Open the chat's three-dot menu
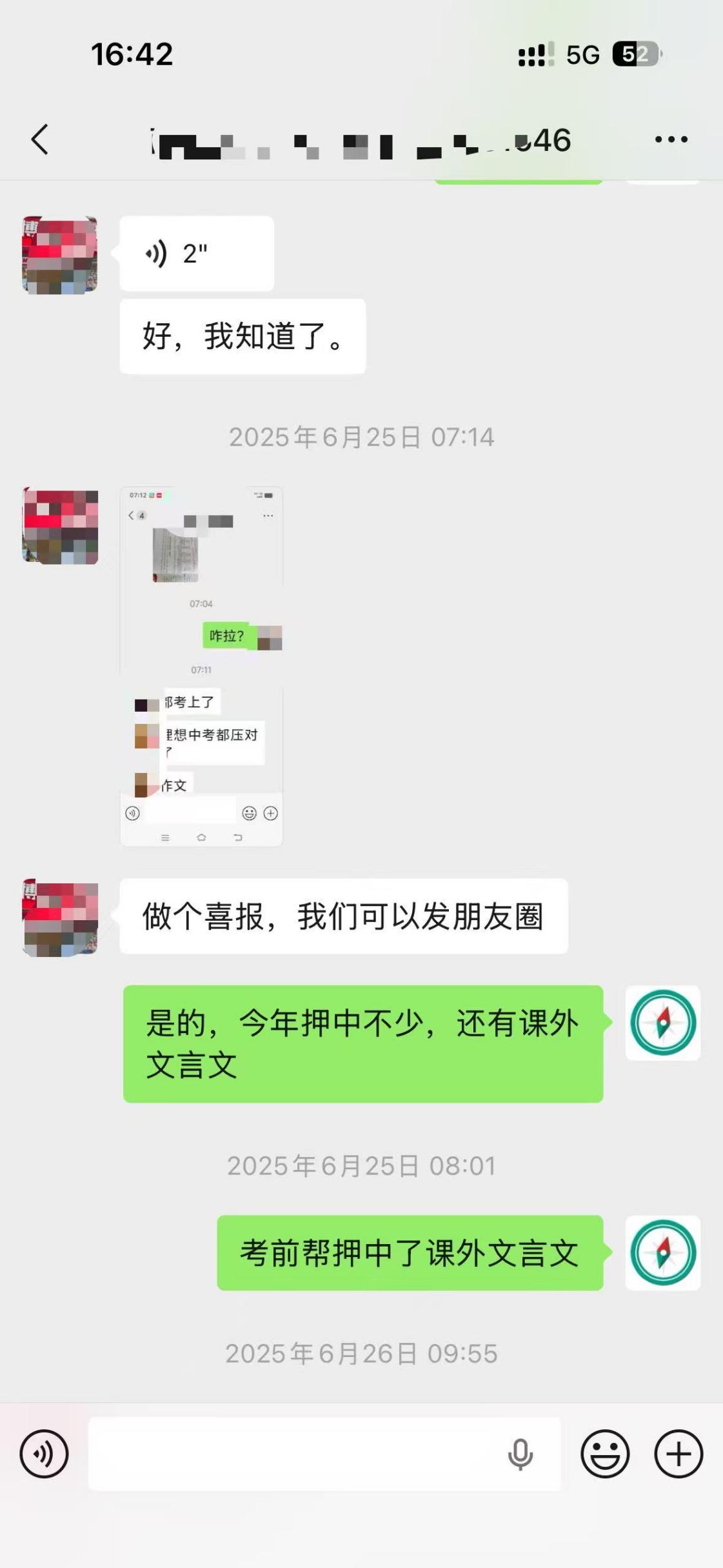The width and height of the screenshot is (723, 1568). tap(671, 139)
